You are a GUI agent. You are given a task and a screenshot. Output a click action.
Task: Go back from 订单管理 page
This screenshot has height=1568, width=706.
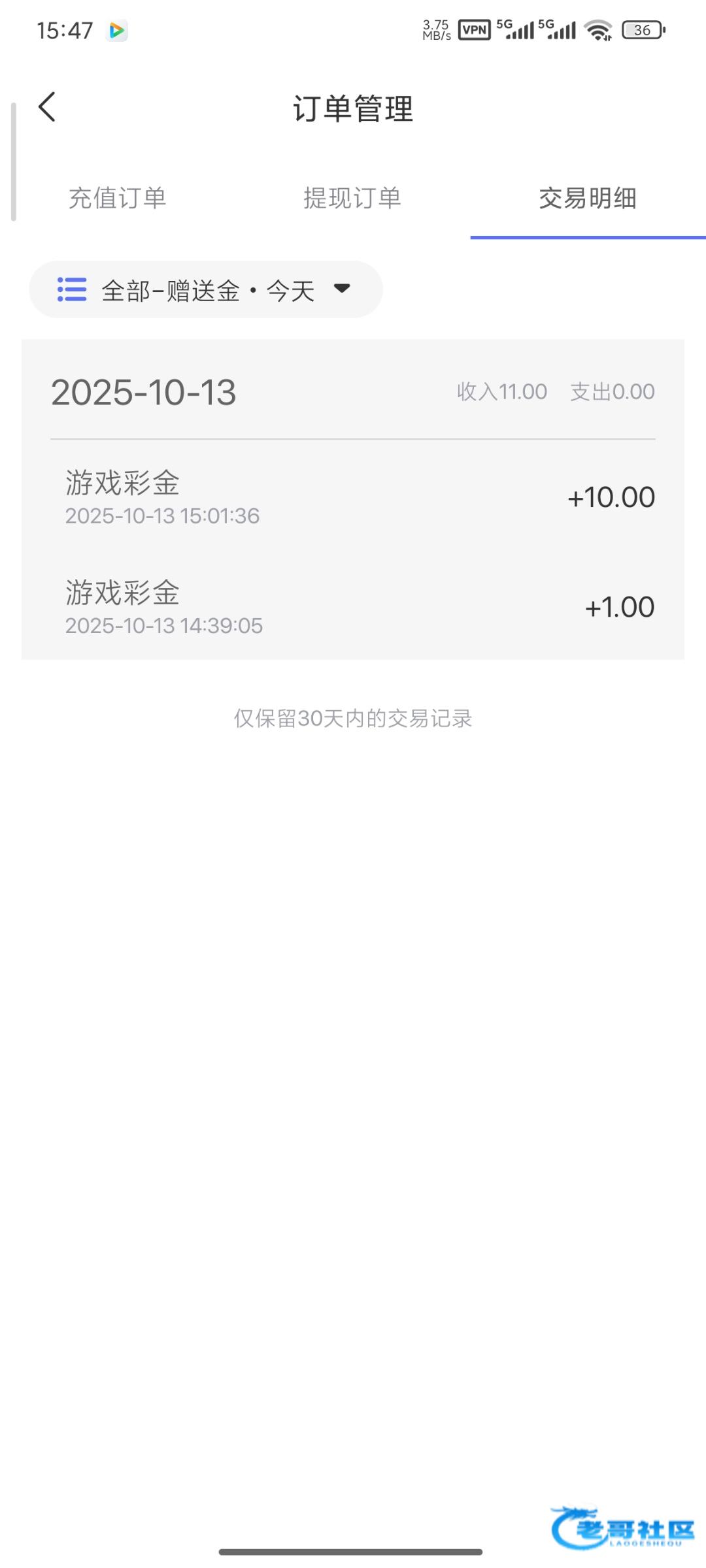pos(47,107)
